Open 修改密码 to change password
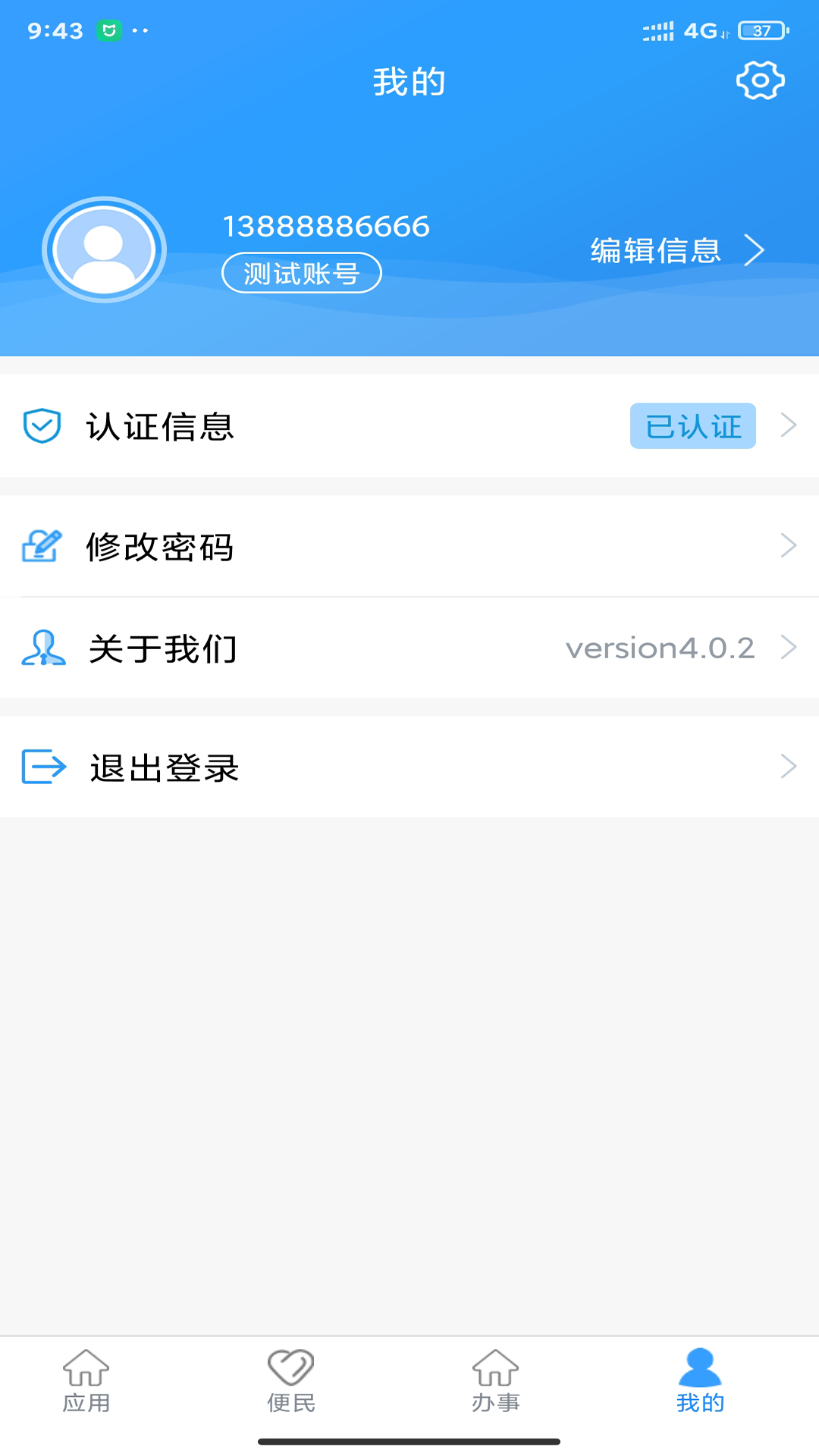The width and height of the screenshot is (819, 1456). (x=409, y=546)
